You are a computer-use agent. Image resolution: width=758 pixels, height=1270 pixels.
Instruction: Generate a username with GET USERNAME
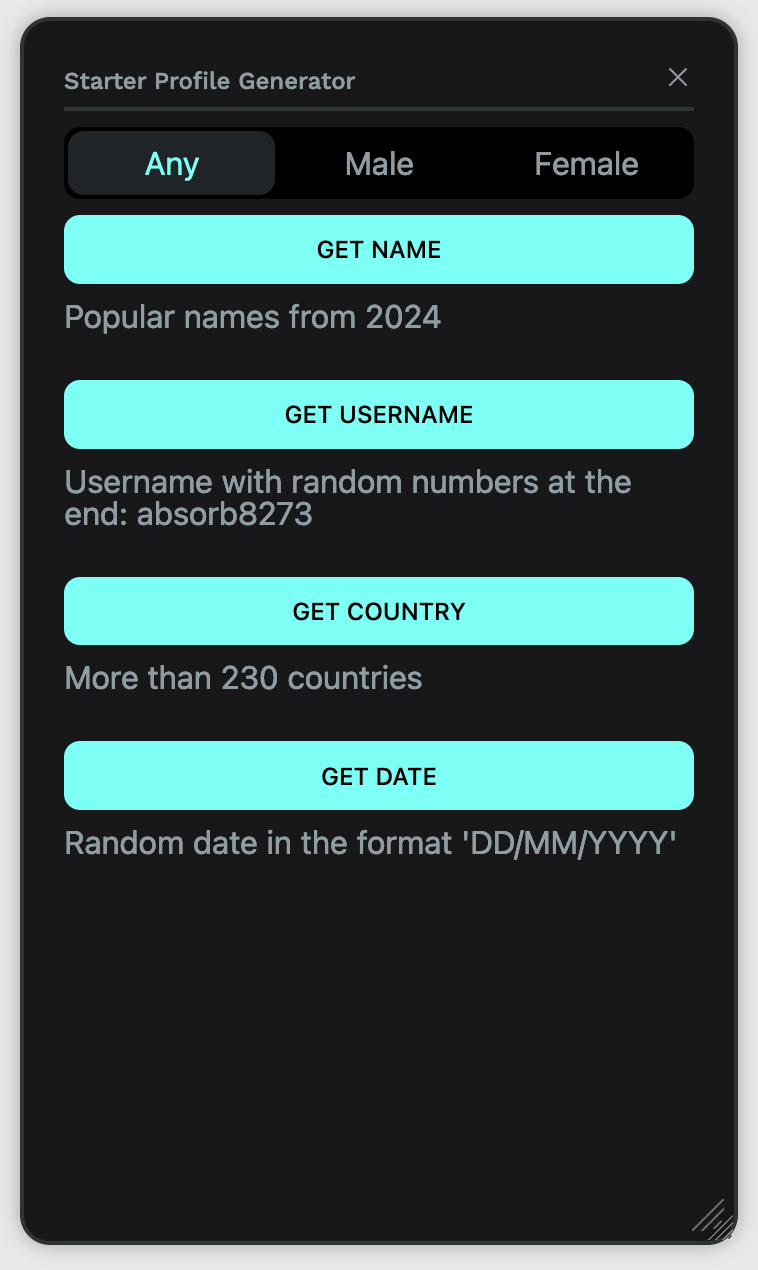tap(379, 414)
